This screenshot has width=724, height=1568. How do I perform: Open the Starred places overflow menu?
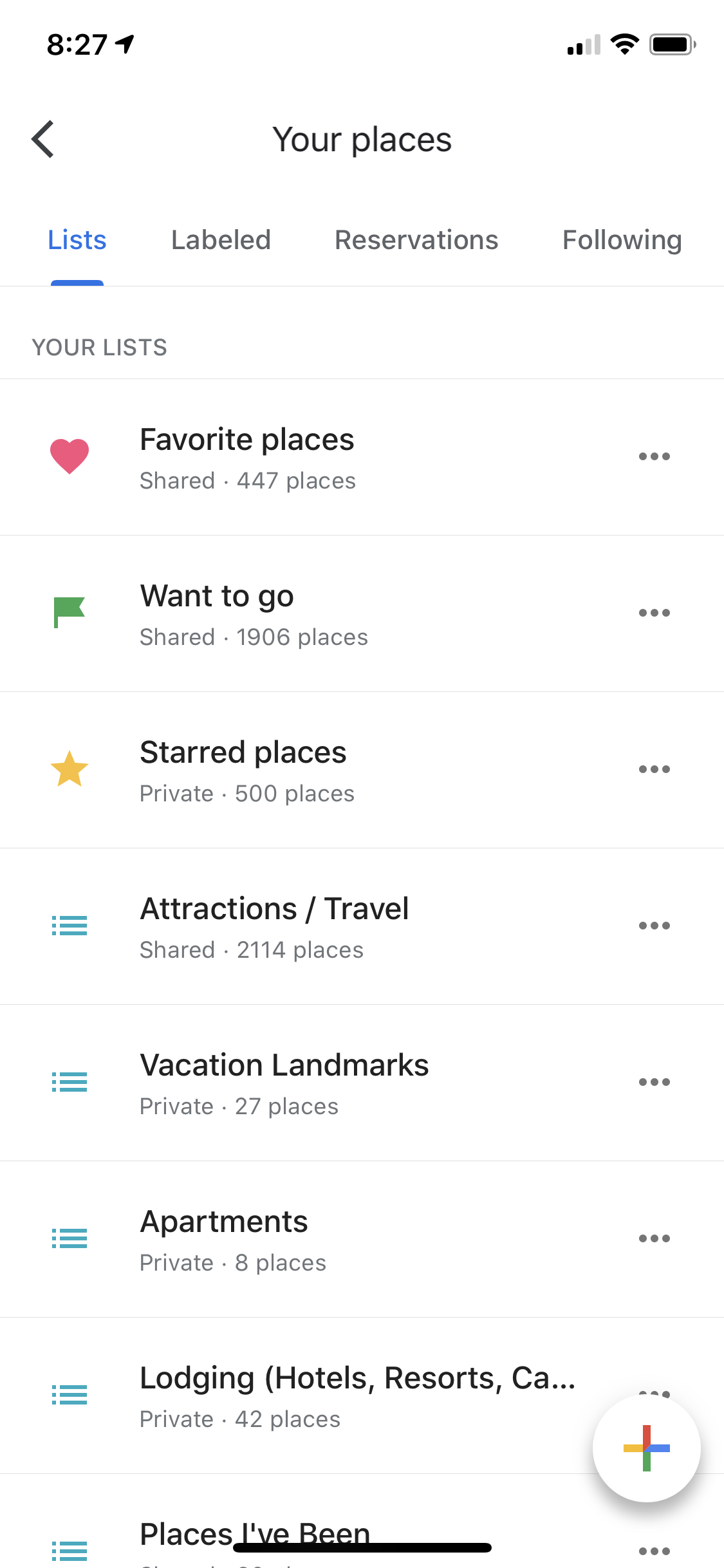click(654, 769)
